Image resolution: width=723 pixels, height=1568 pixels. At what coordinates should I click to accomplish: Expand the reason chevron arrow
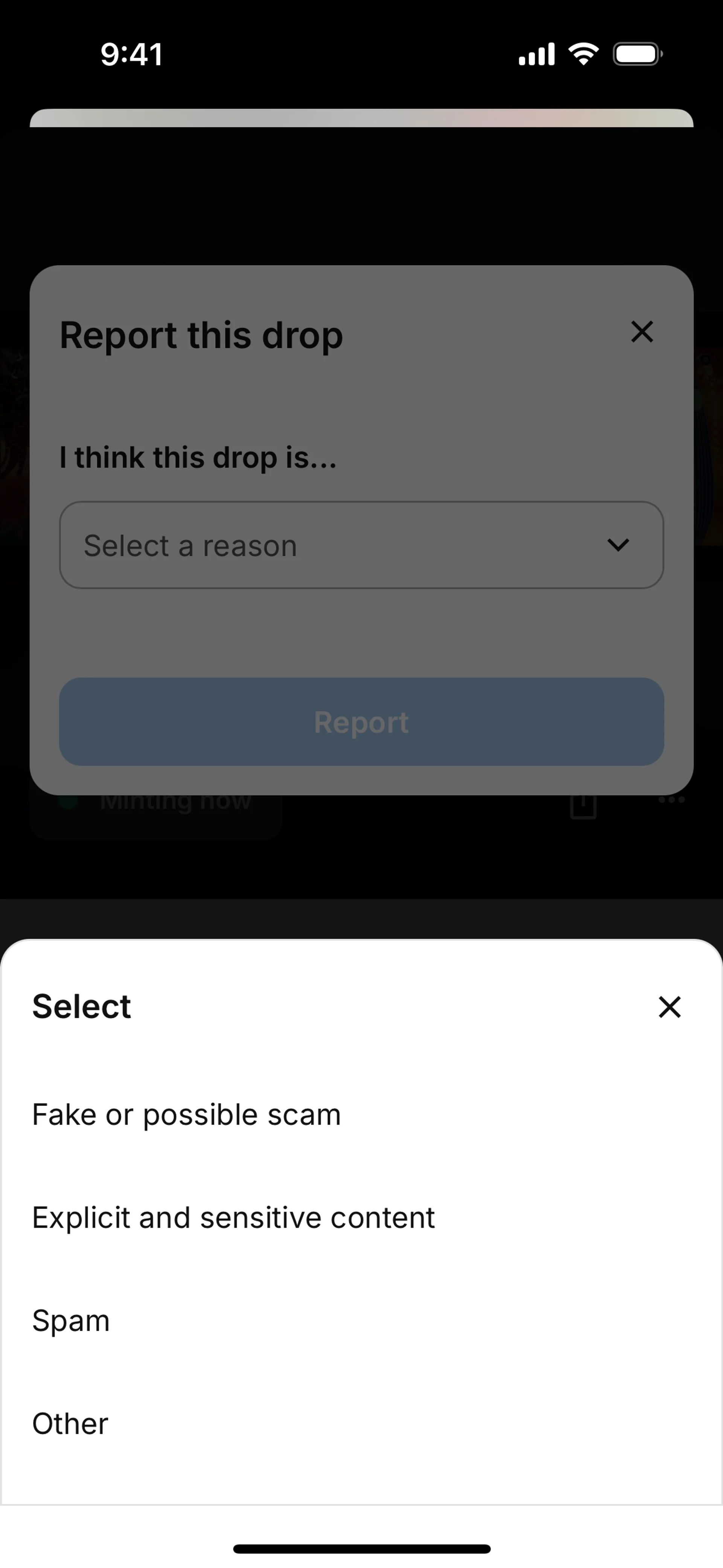point(618,546)
